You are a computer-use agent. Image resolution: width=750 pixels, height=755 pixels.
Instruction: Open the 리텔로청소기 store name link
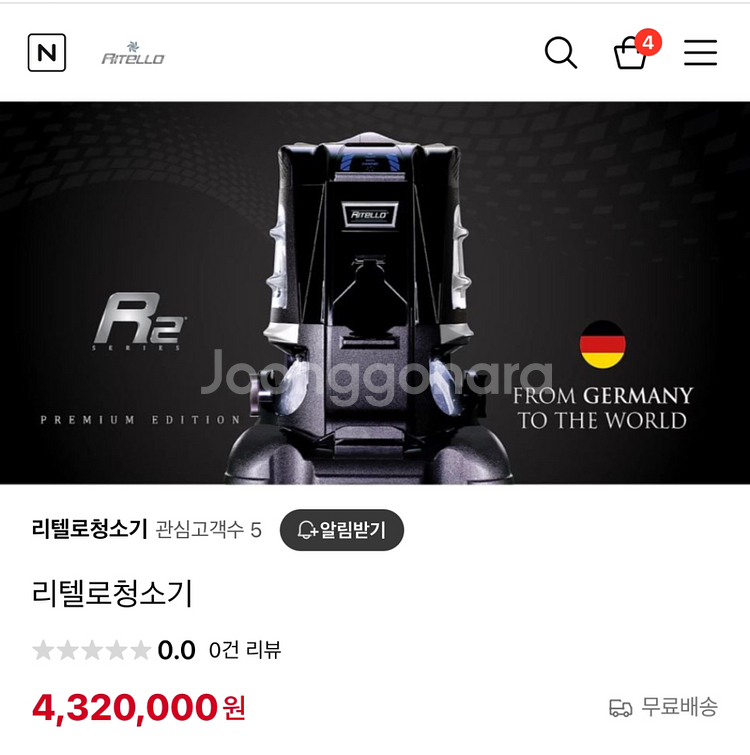coord(89,529)
